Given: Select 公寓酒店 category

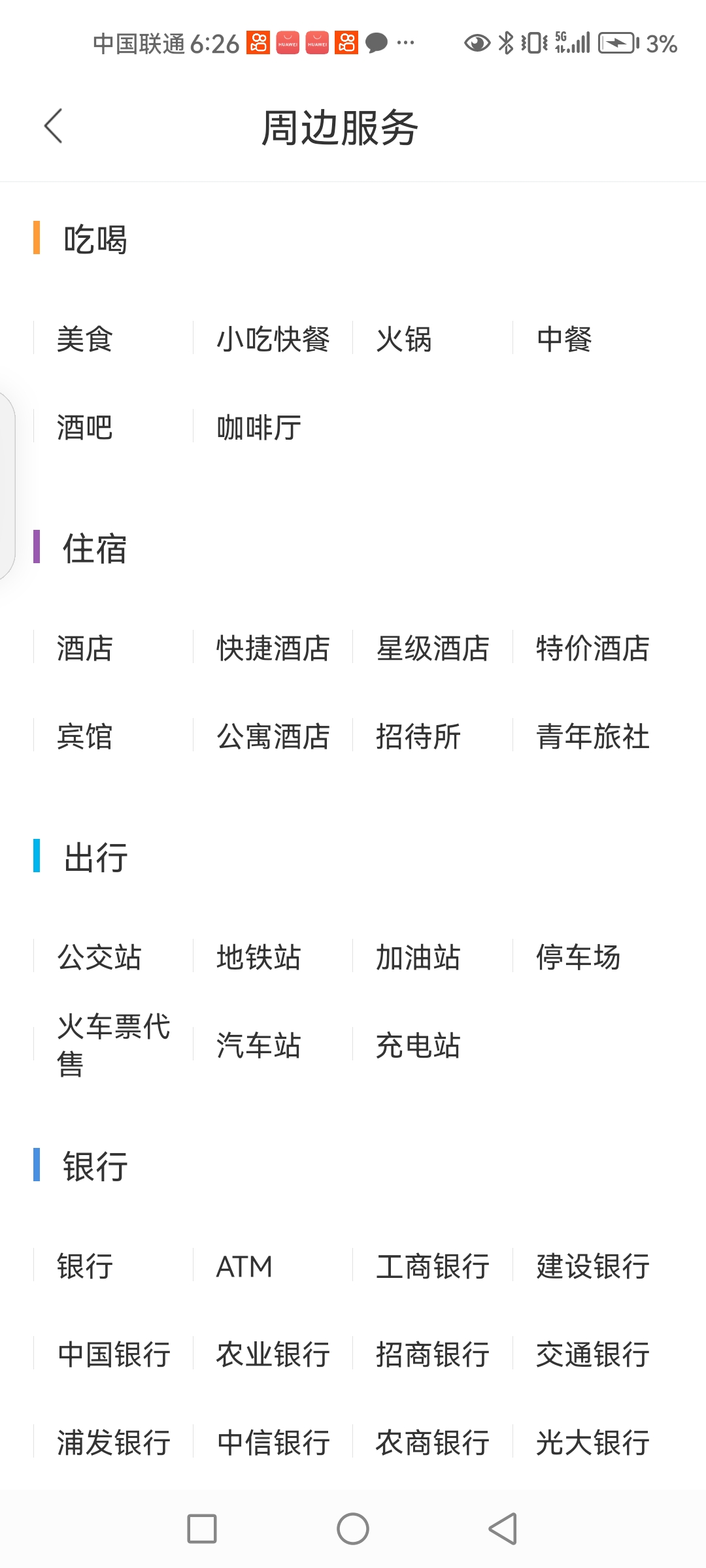Looking at the screenshot, I should click(x=273, y=736).
